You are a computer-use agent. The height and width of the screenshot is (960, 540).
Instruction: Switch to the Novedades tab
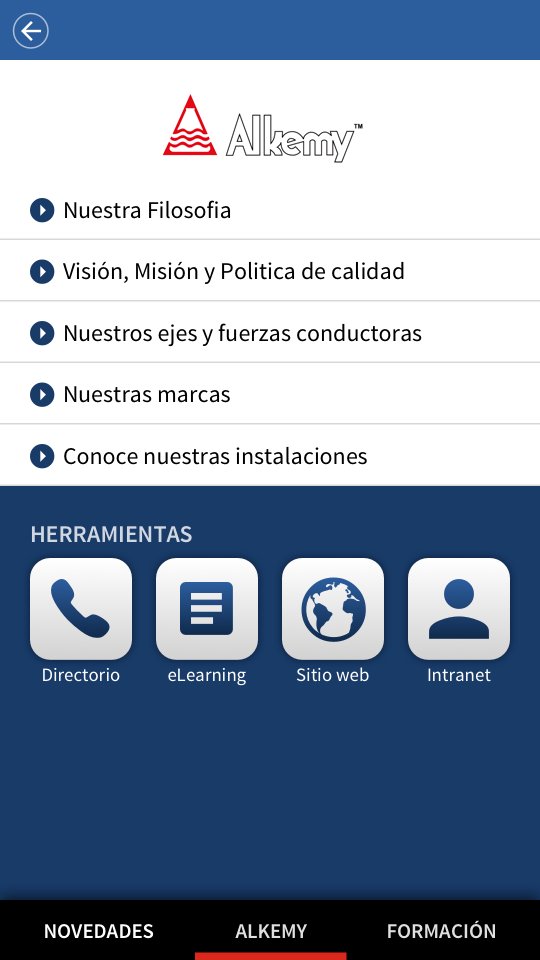pyautogui.click(x=99, y=931)
